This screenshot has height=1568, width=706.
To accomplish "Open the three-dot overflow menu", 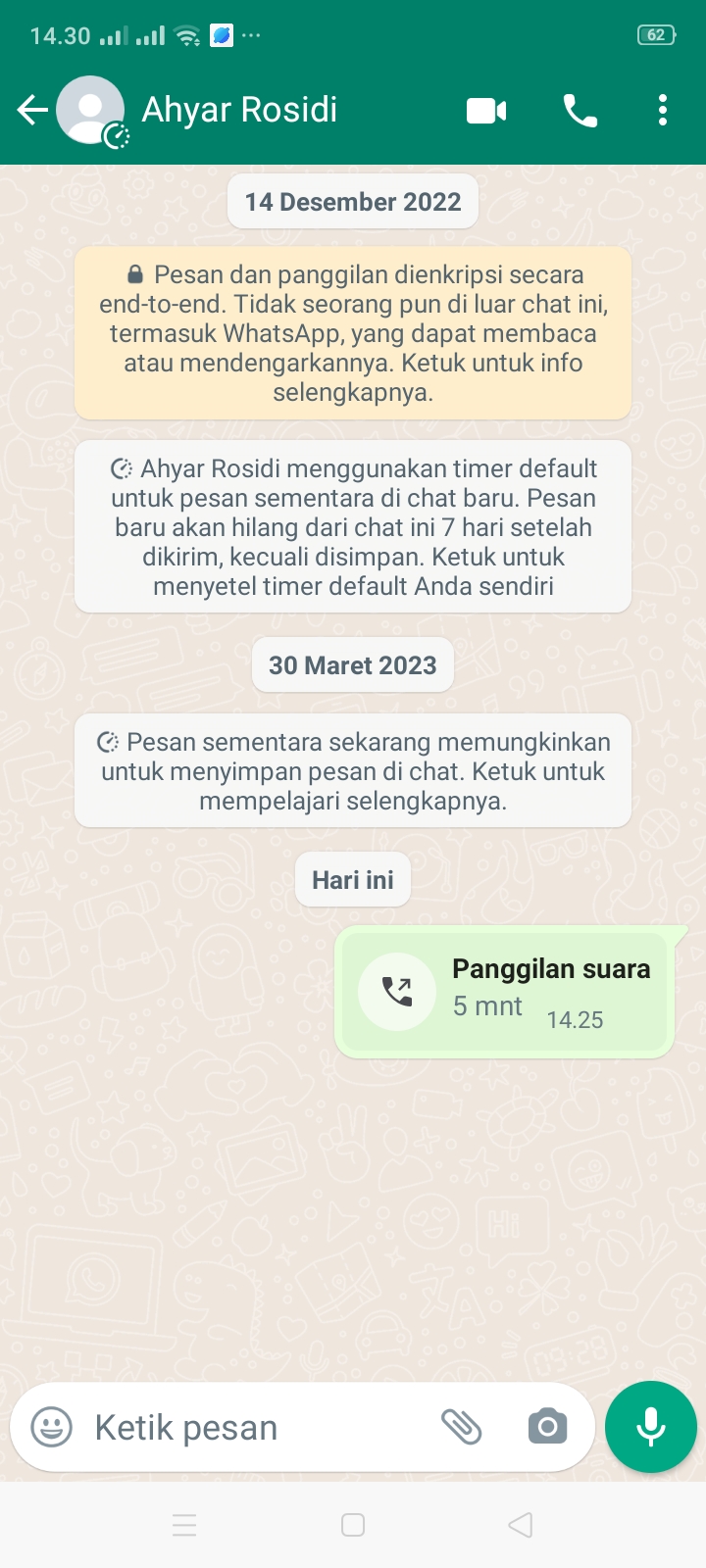I will (x=663, y=111).
